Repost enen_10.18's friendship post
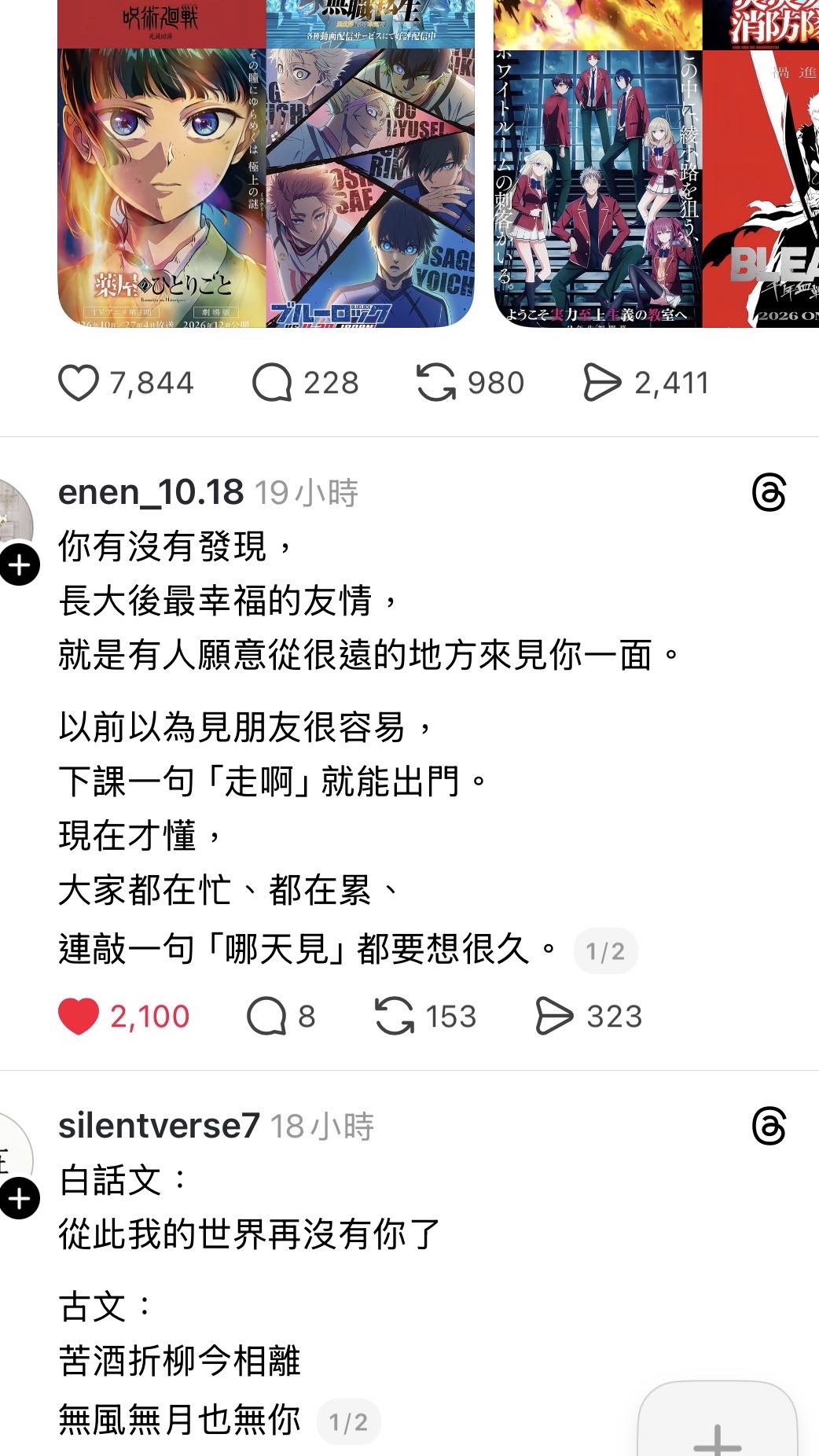Viewport: 819px width, 1456px height. [394, 1017]
